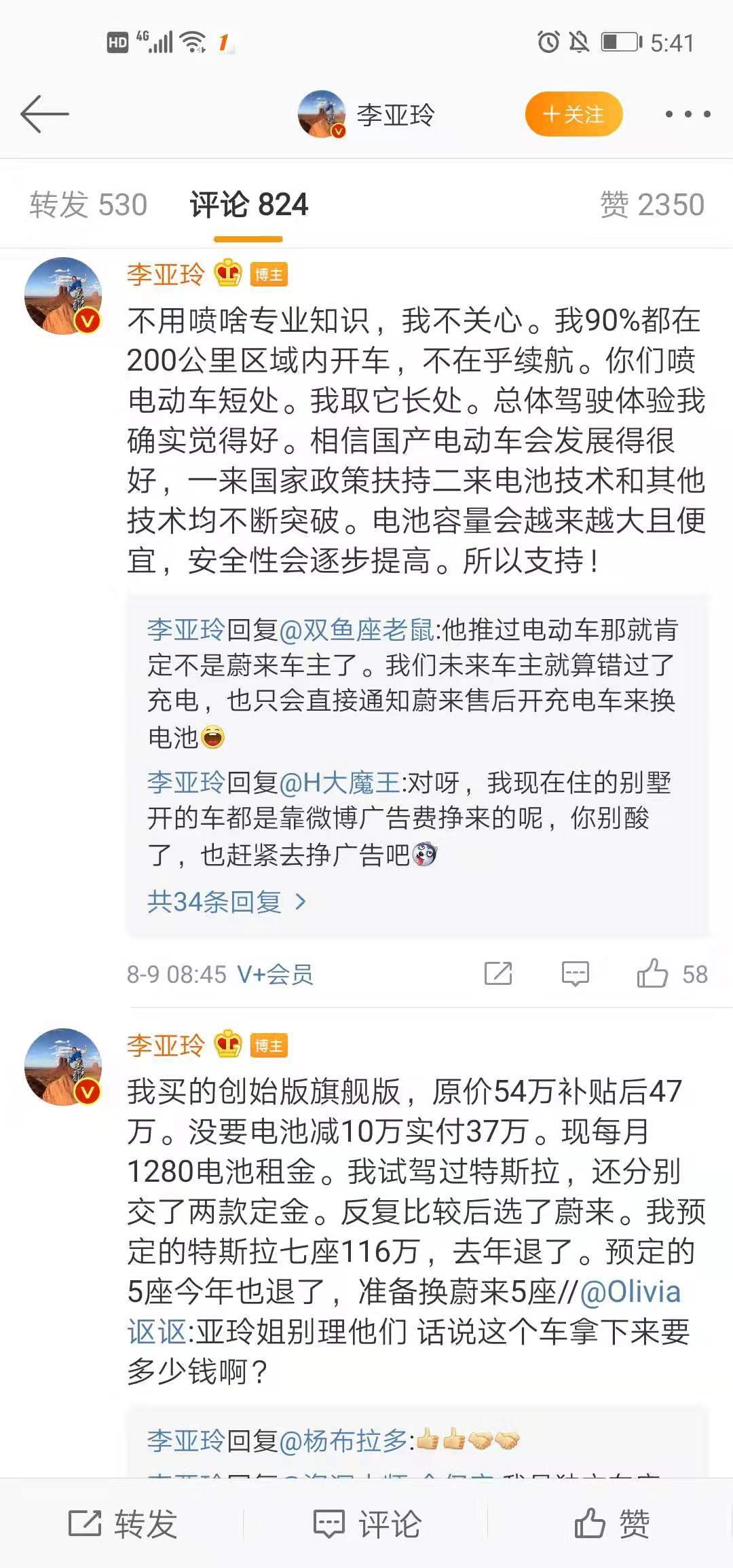Switch to the 赞 2350 tab
733x1568 pixels.
point(652,205)
